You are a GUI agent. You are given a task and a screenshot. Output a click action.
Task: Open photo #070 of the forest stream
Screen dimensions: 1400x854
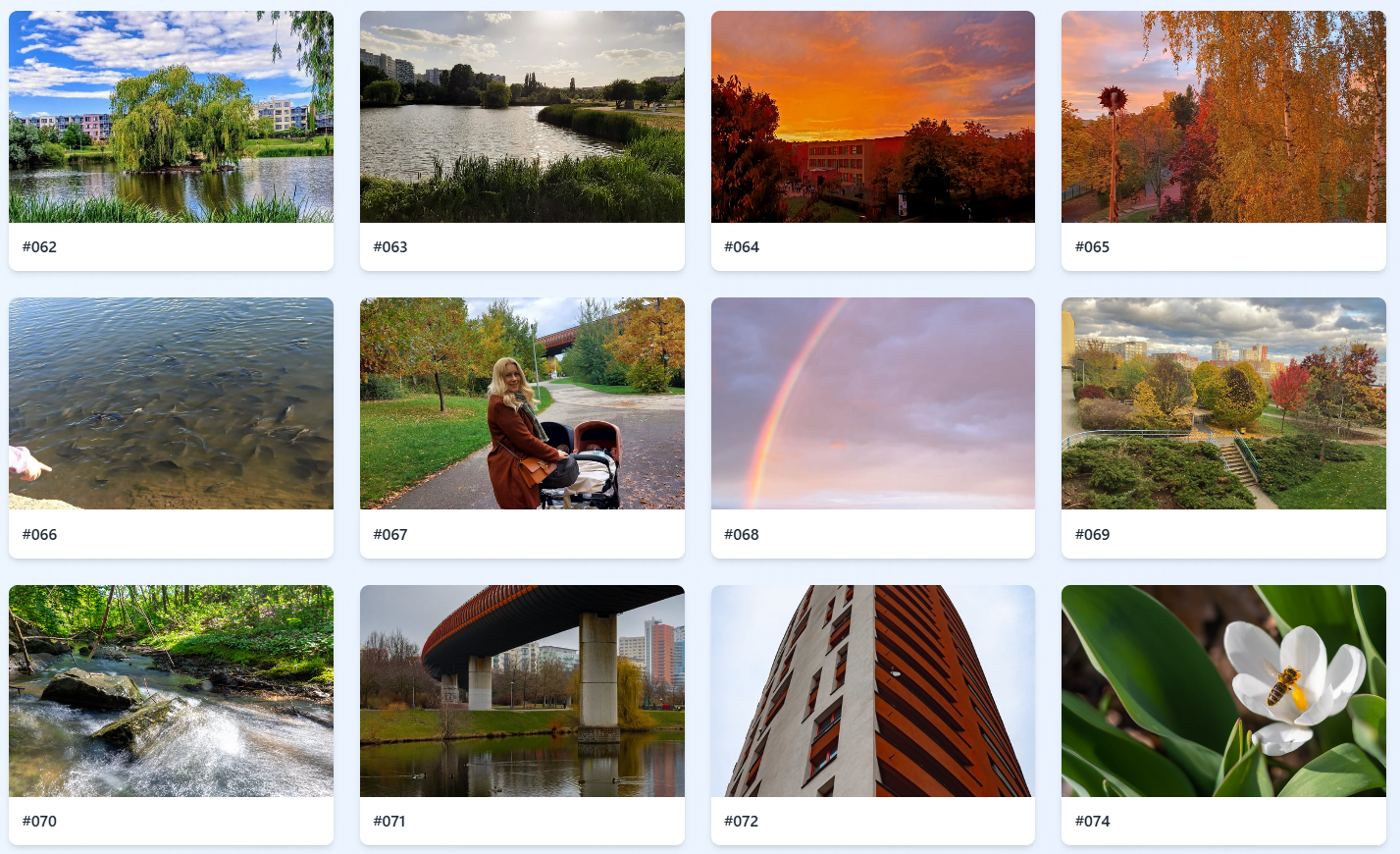click(x=171, y=691)
